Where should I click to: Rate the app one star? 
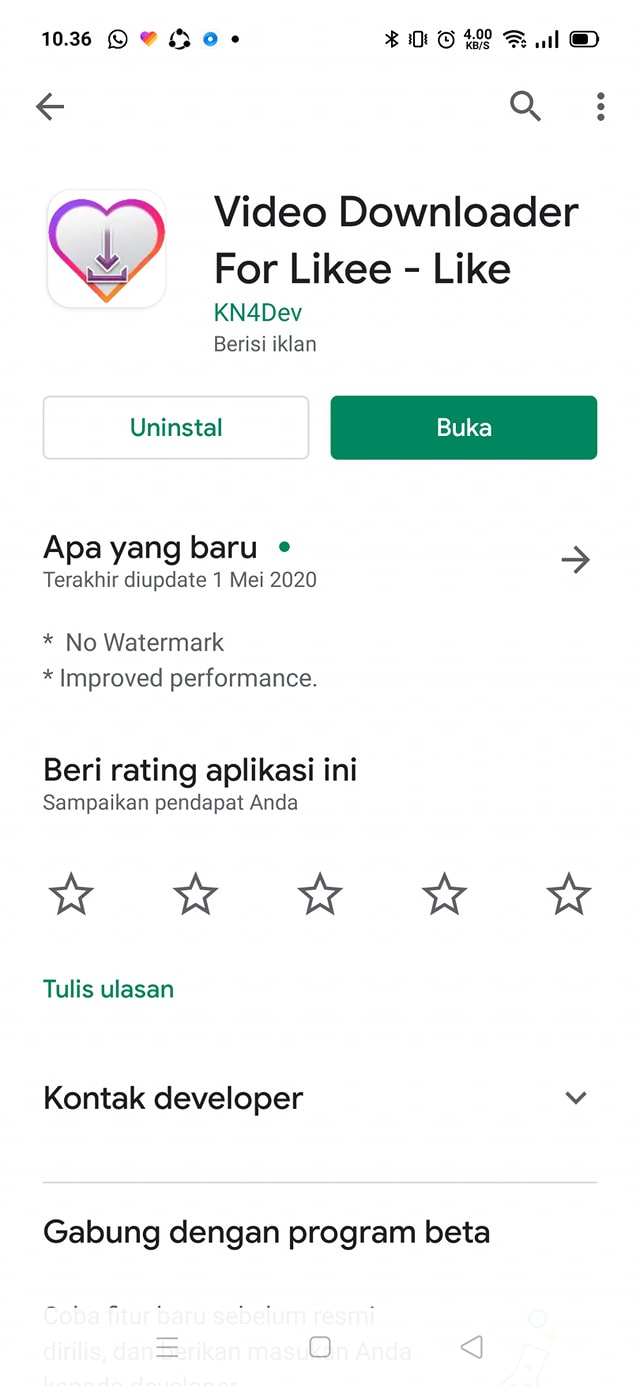click(71, 893)
